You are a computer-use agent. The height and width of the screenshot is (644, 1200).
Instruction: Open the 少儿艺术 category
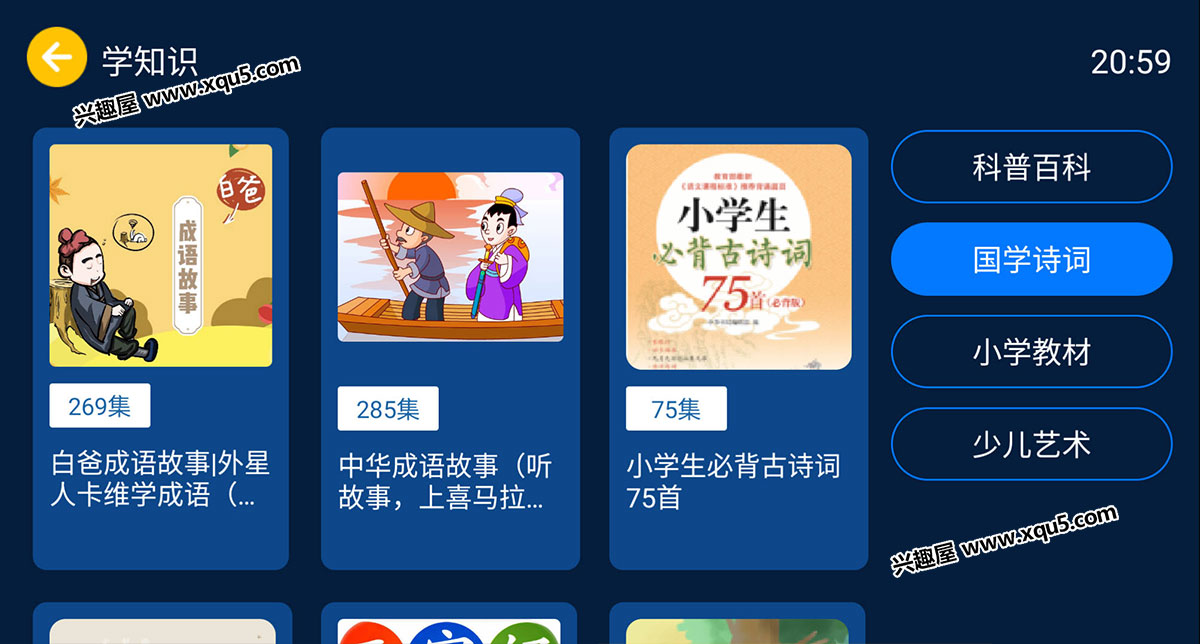(1031, 444)
